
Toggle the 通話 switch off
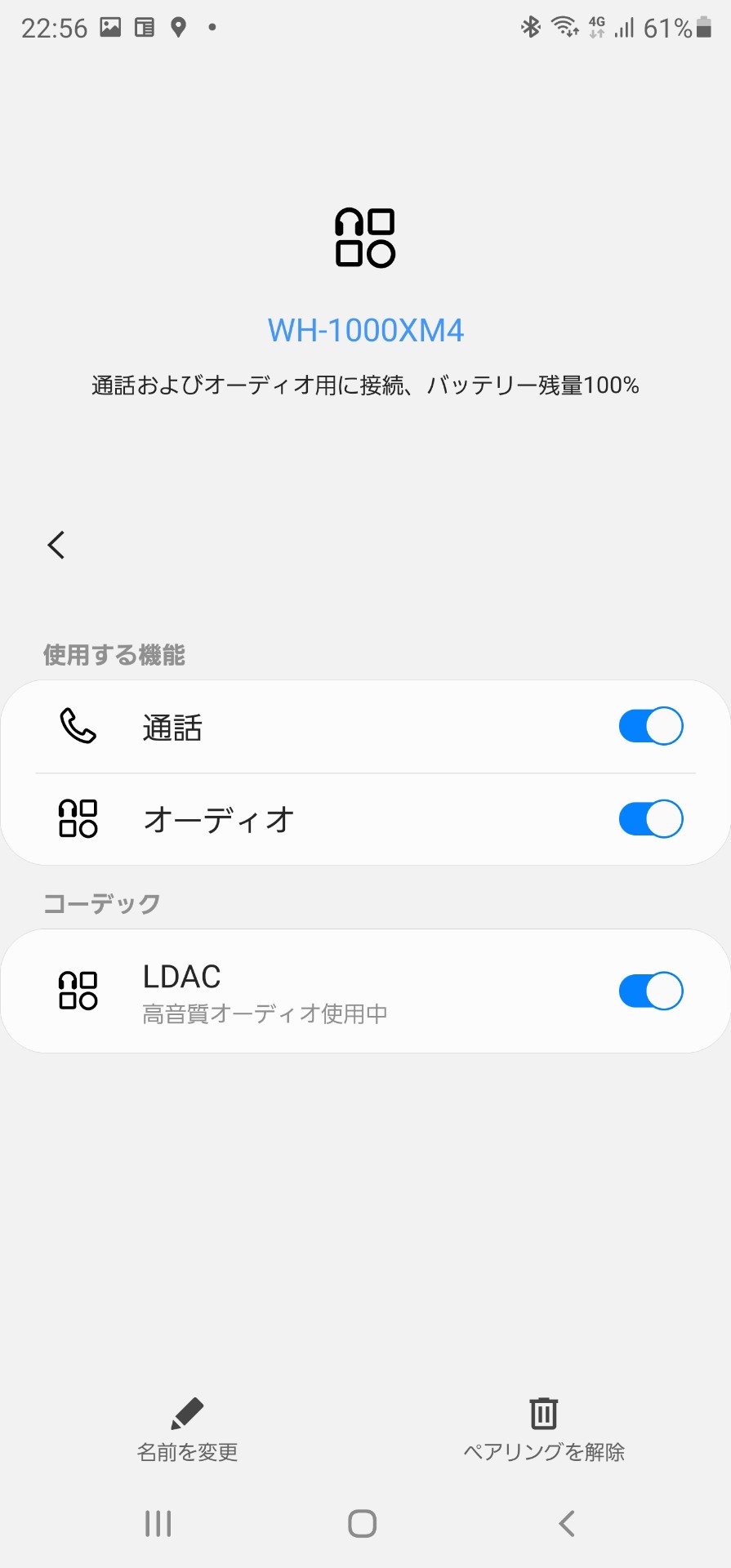click(650, 726)
